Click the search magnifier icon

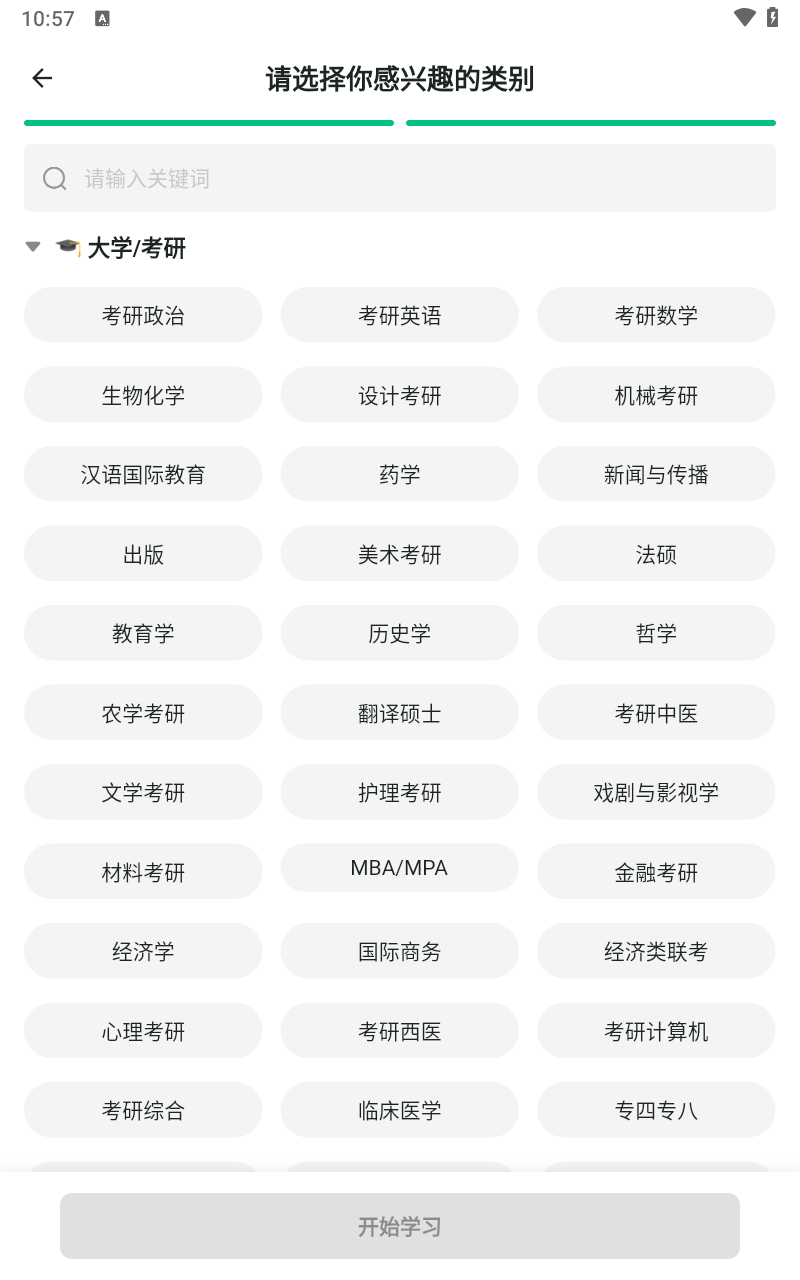[54, 178]
